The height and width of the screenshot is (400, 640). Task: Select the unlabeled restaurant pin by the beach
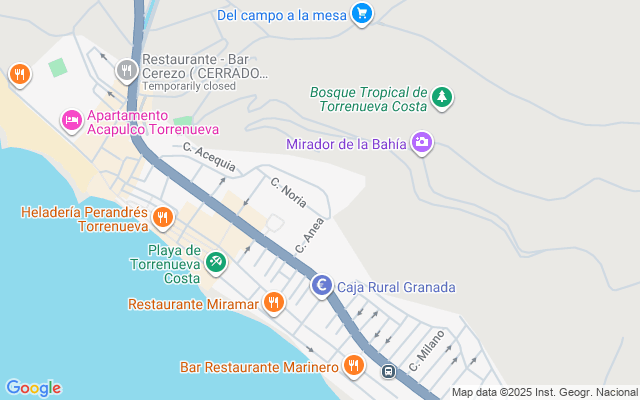pyautogui.click(x=19, y=74)
